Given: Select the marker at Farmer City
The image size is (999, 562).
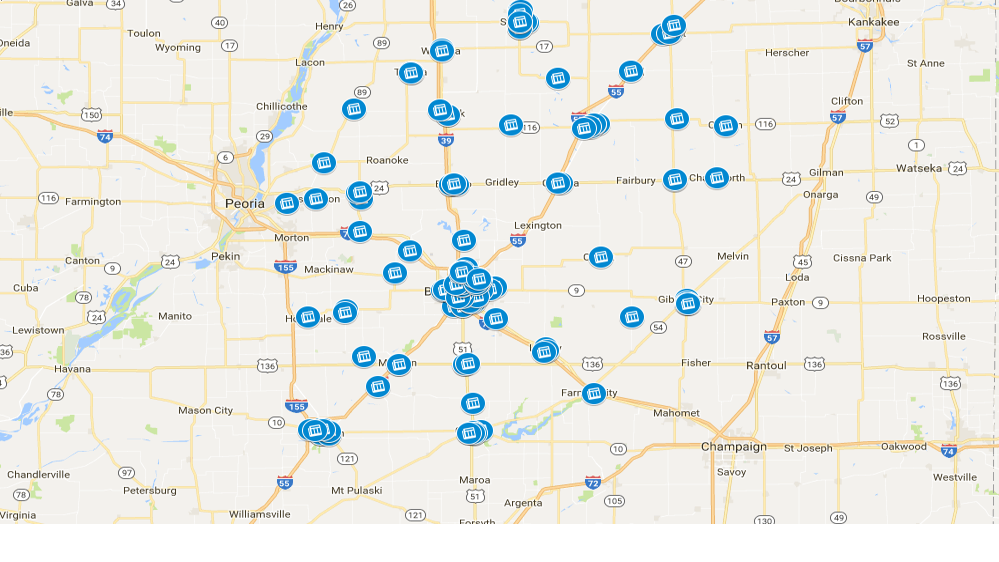Looking at the screenshot, I should click(594, 393).
